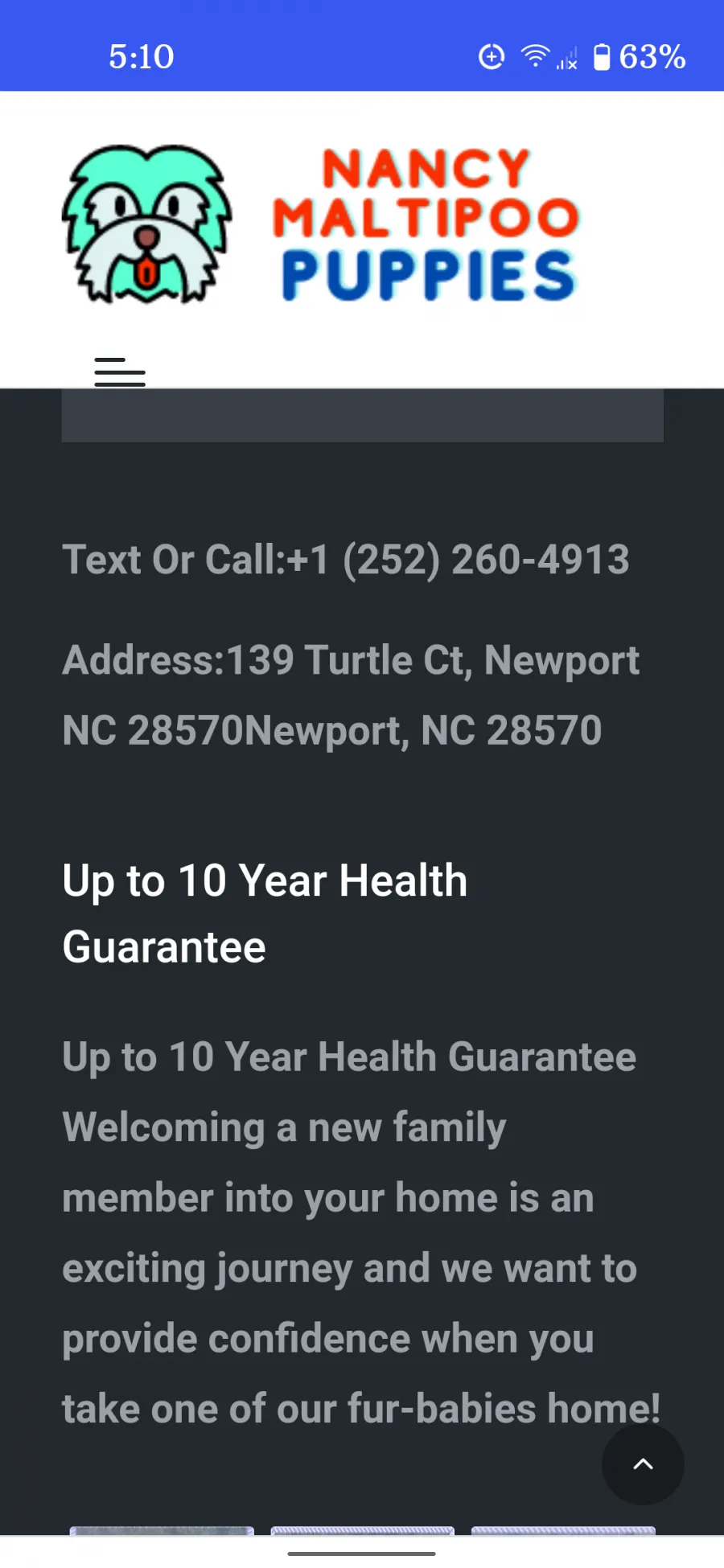This screenshot has width=724, height=1568.
Task: Tap the scroll-to-top arrow button
Action: pyautogui.click(x=643, y=1464)
